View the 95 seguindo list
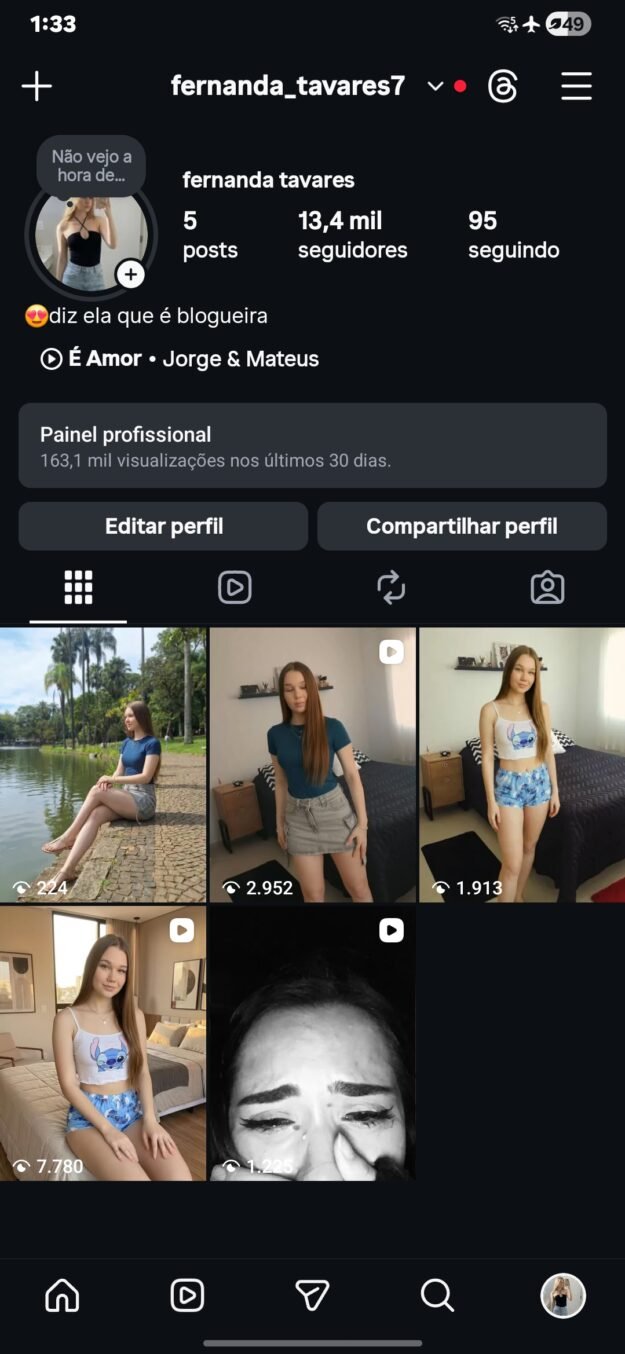The height and width of the screenshot is (1354, 625). point(513,235)
